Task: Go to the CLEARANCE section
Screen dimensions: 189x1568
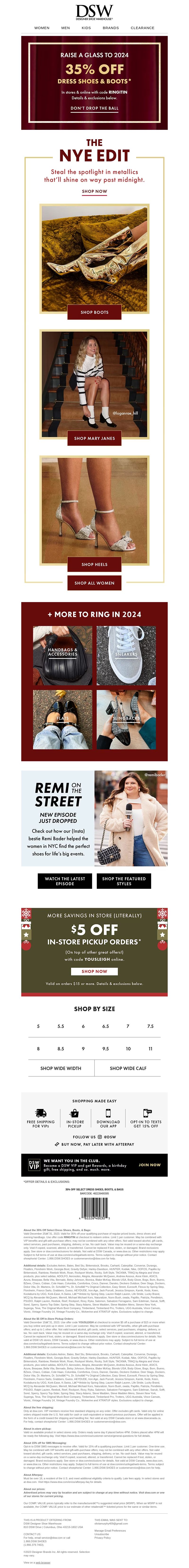Action: [142, 28]
